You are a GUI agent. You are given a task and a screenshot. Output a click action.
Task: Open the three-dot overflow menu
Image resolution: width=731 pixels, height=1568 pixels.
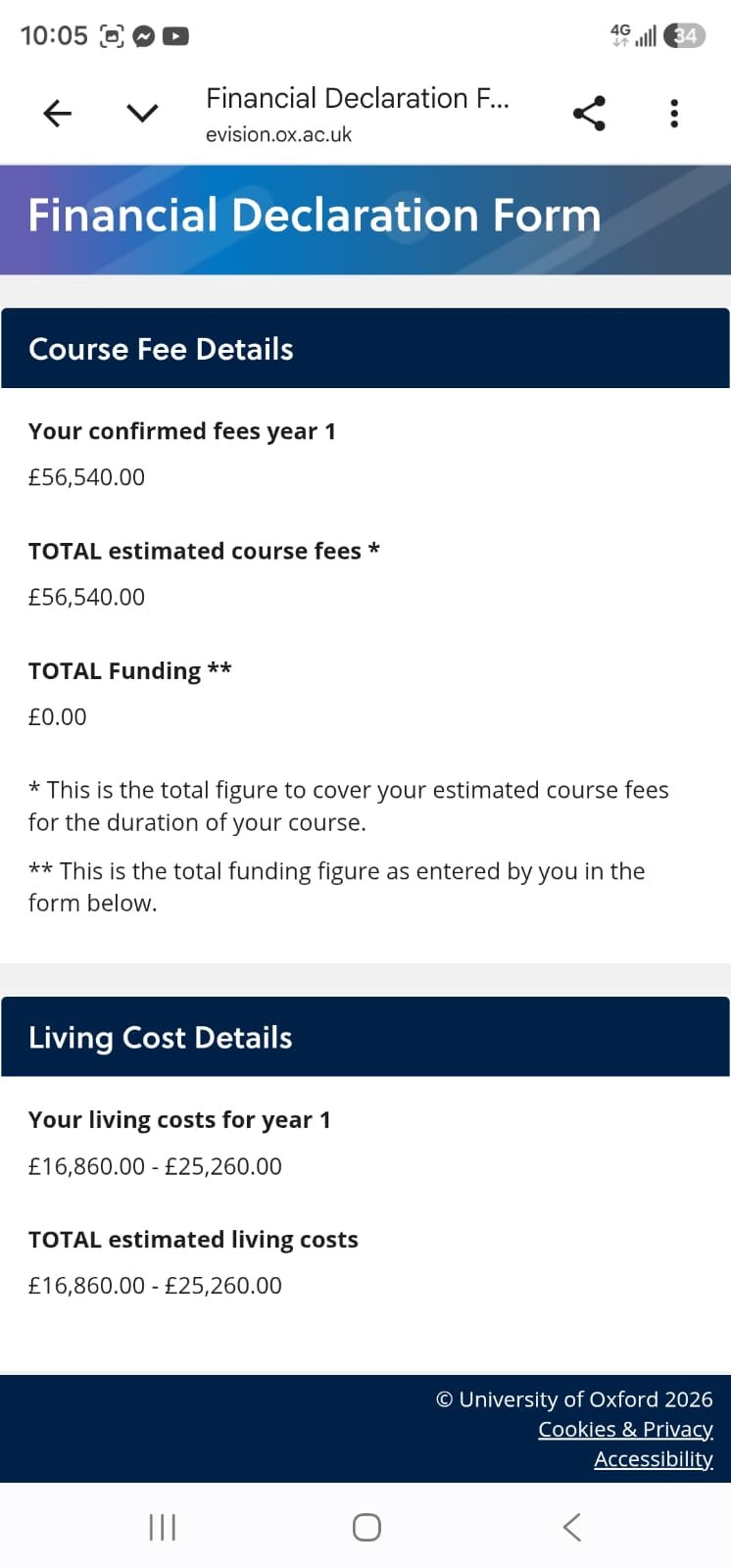674,114
